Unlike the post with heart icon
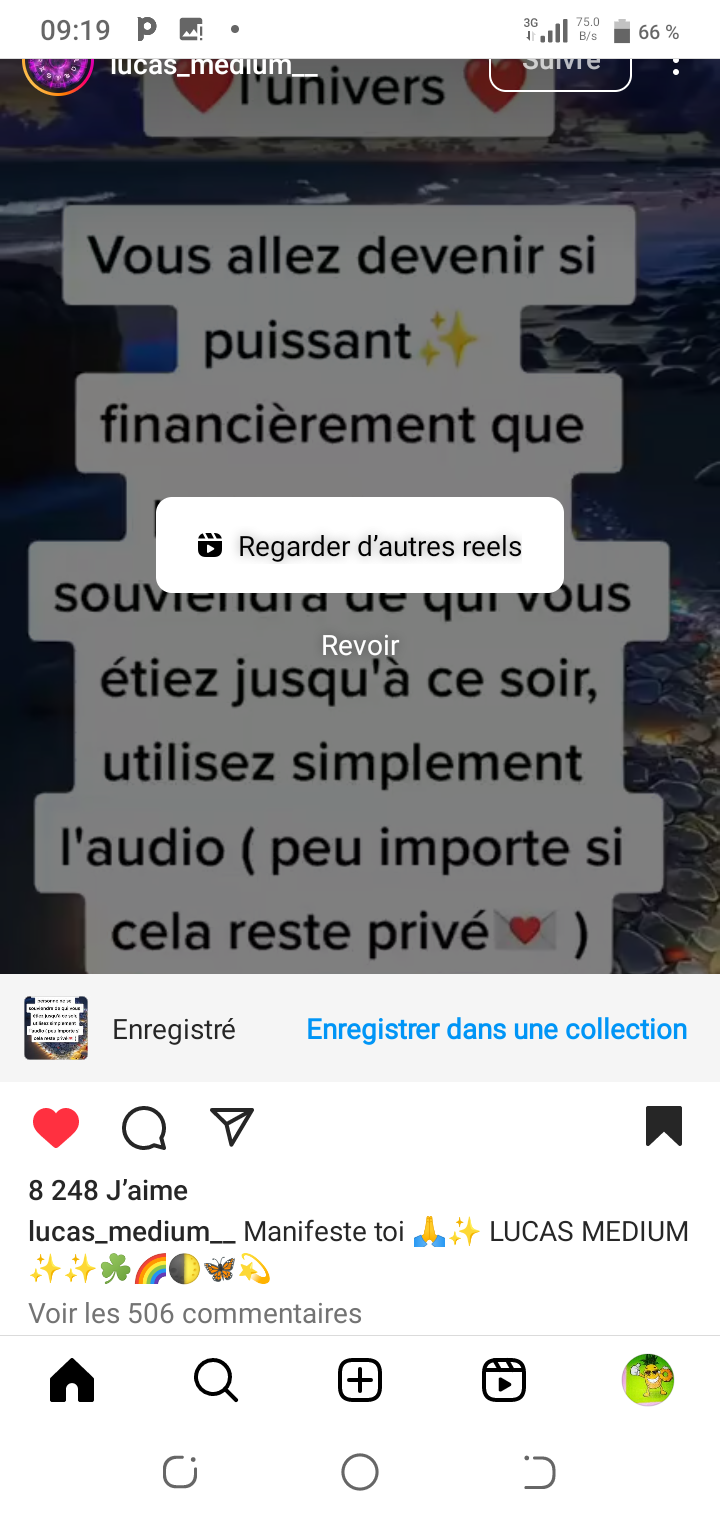Viewport: 720px width, 1520px height. pyautogui.click(x=56, y=1128)
